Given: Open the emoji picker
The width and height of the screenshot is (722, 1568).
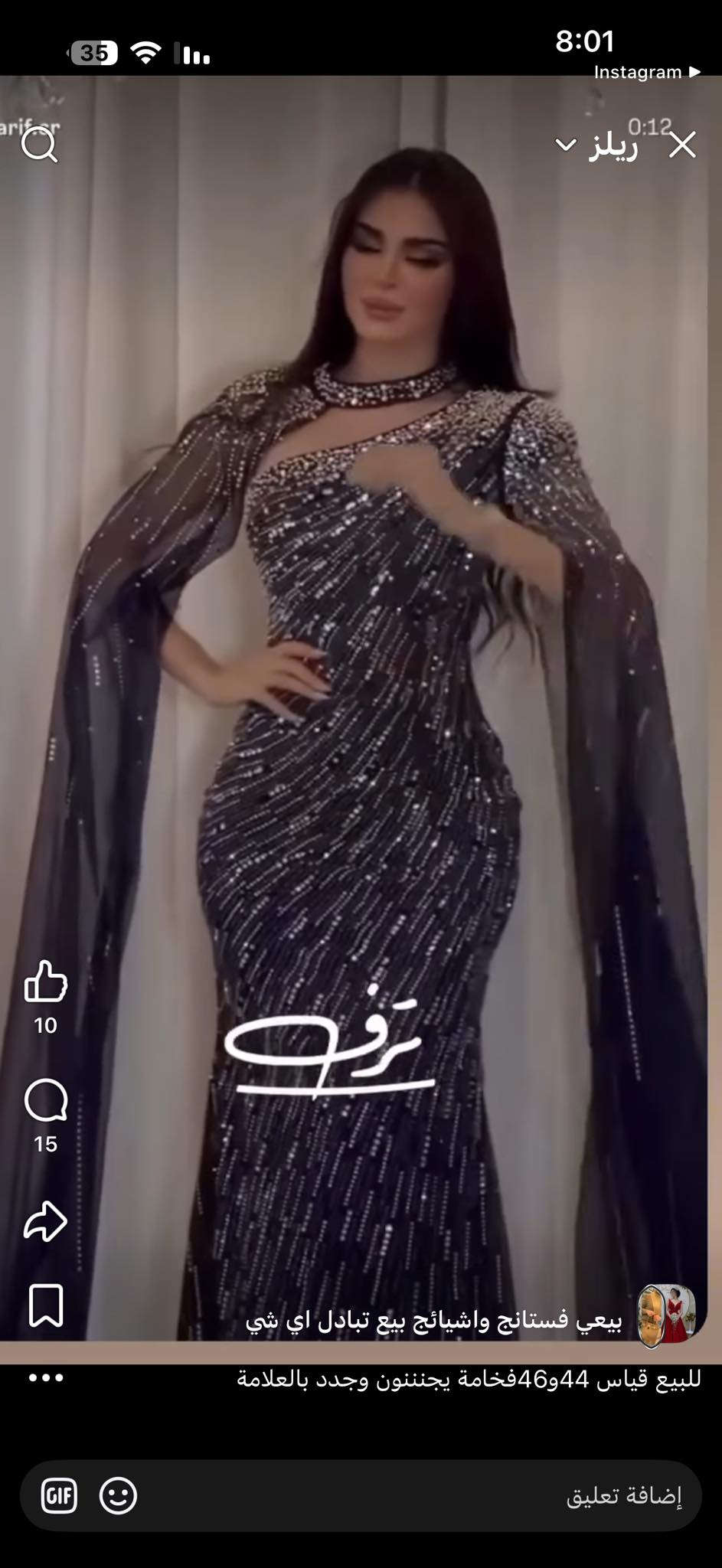Looking at the screenshot, I should (x=119, y=1495).
